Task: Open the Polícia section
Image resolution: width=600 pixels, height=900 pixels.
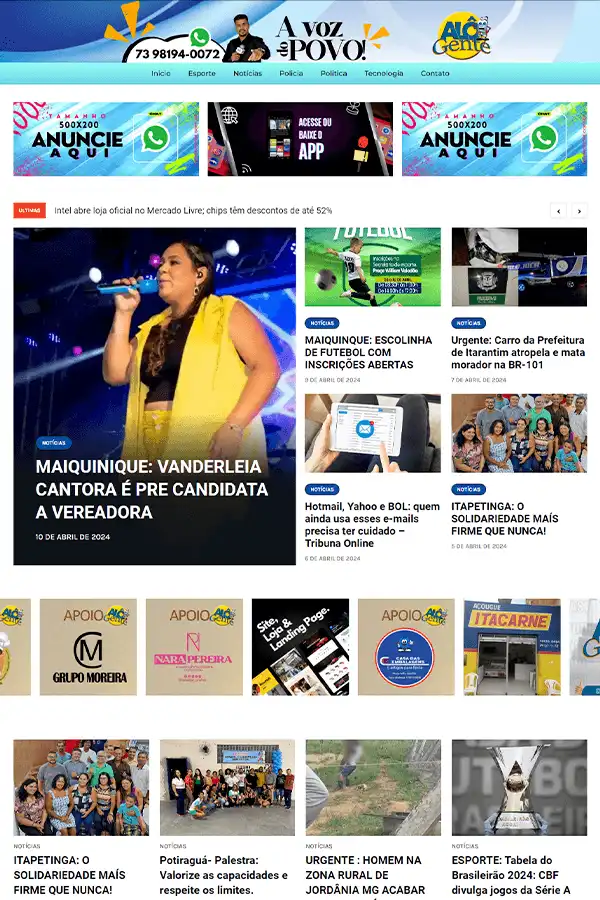Action: (x=291, y=73)
